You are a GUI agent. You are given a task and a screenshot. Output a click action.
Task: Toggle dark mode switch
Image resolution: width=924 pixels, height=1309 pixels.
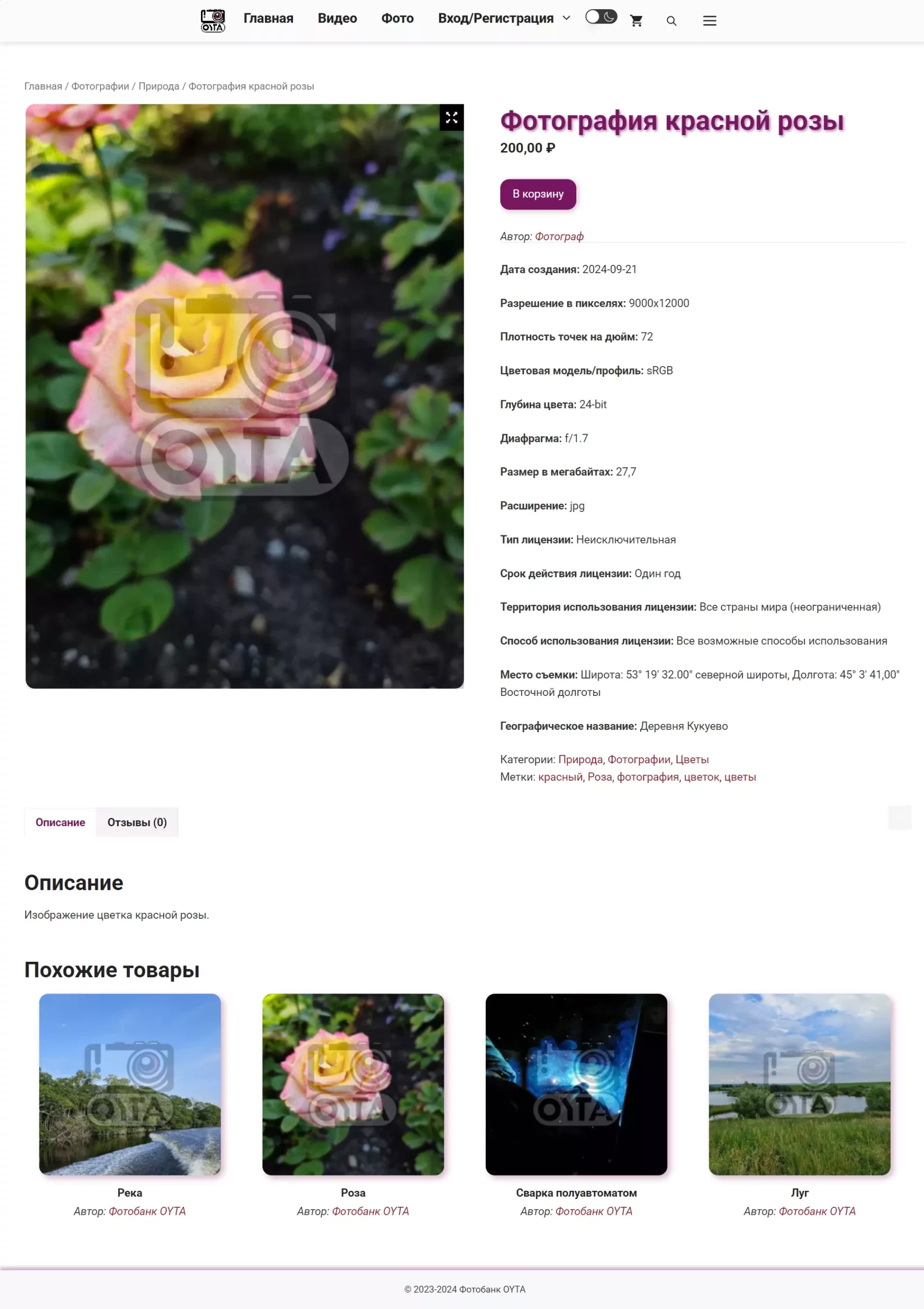601,17
